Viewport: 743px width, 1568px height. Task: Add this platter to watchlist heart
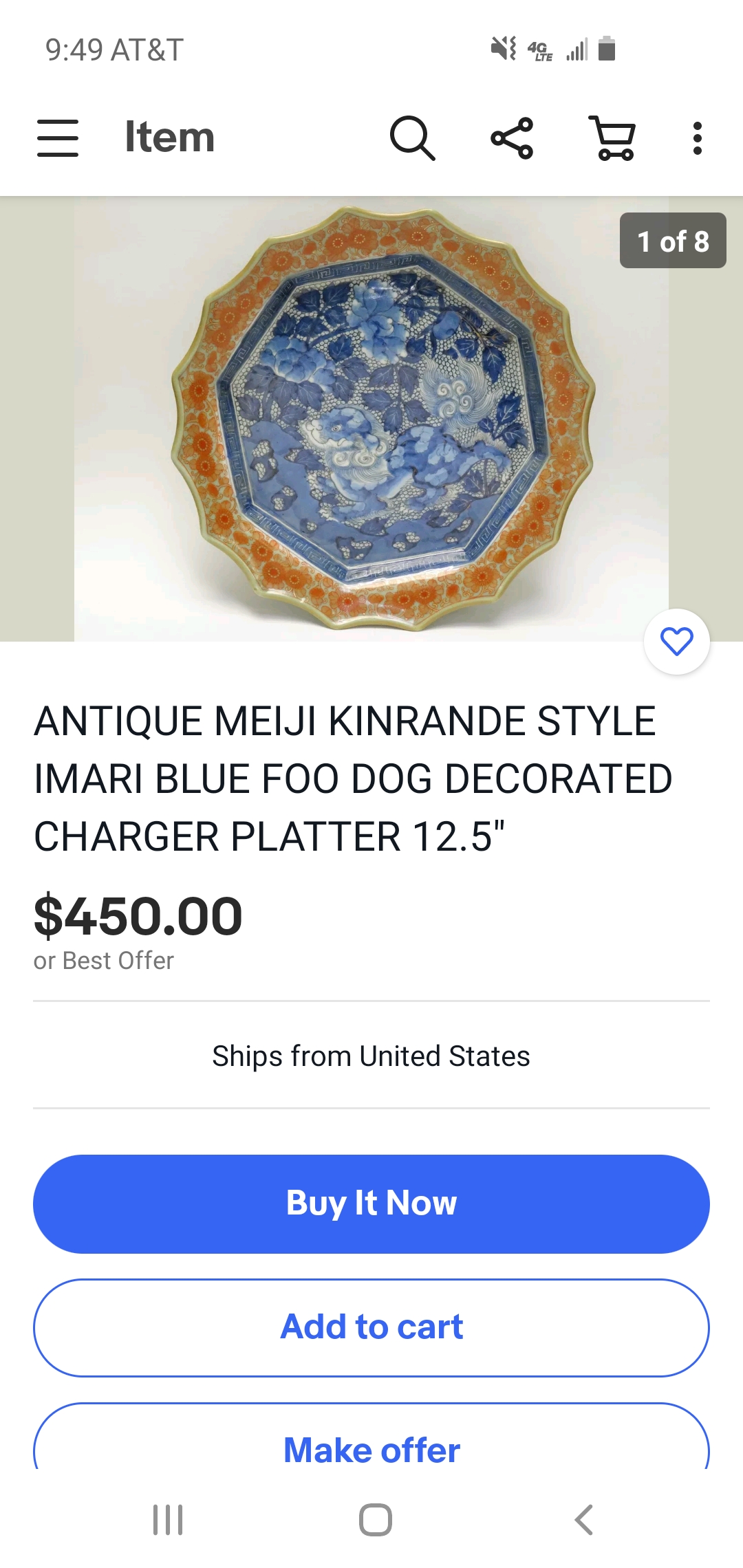(x=676, y=642)
